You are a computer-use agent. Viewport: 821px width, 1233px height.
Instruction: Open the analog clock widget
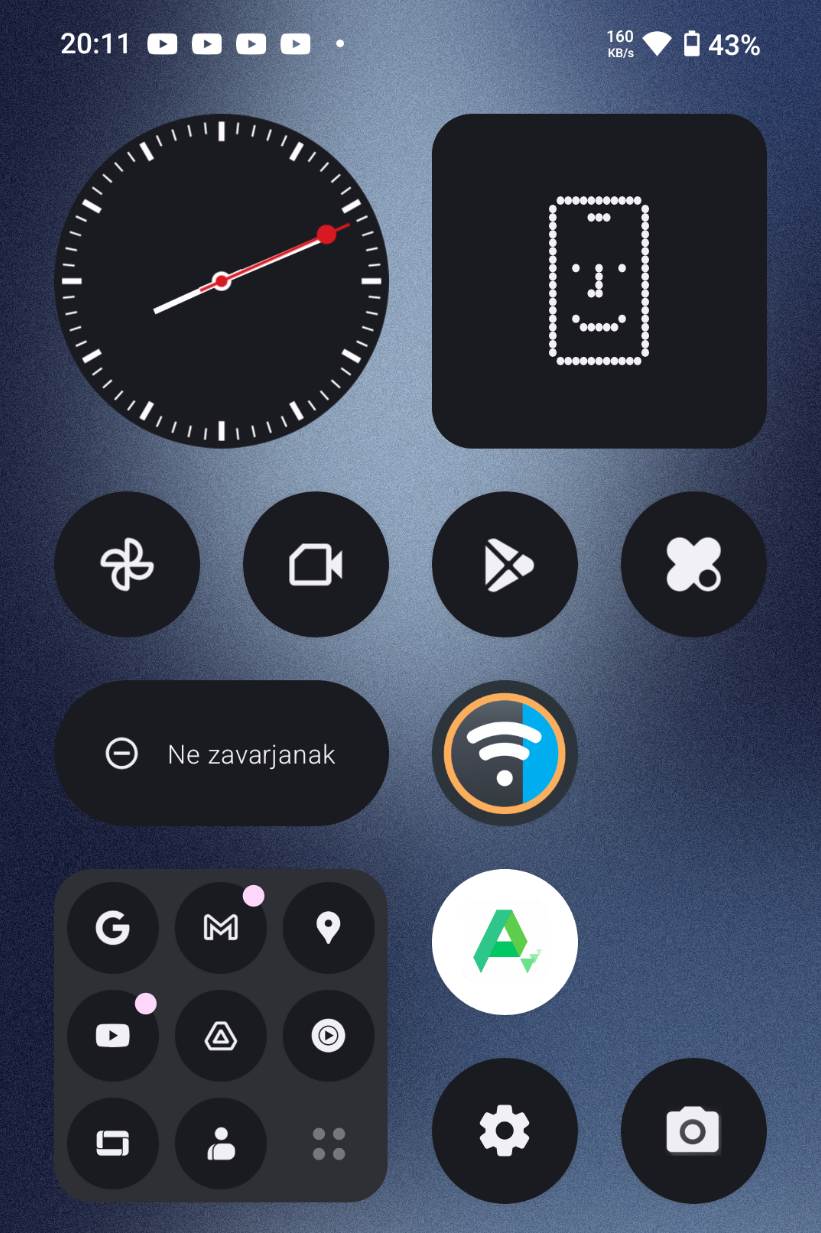[221, 281]
